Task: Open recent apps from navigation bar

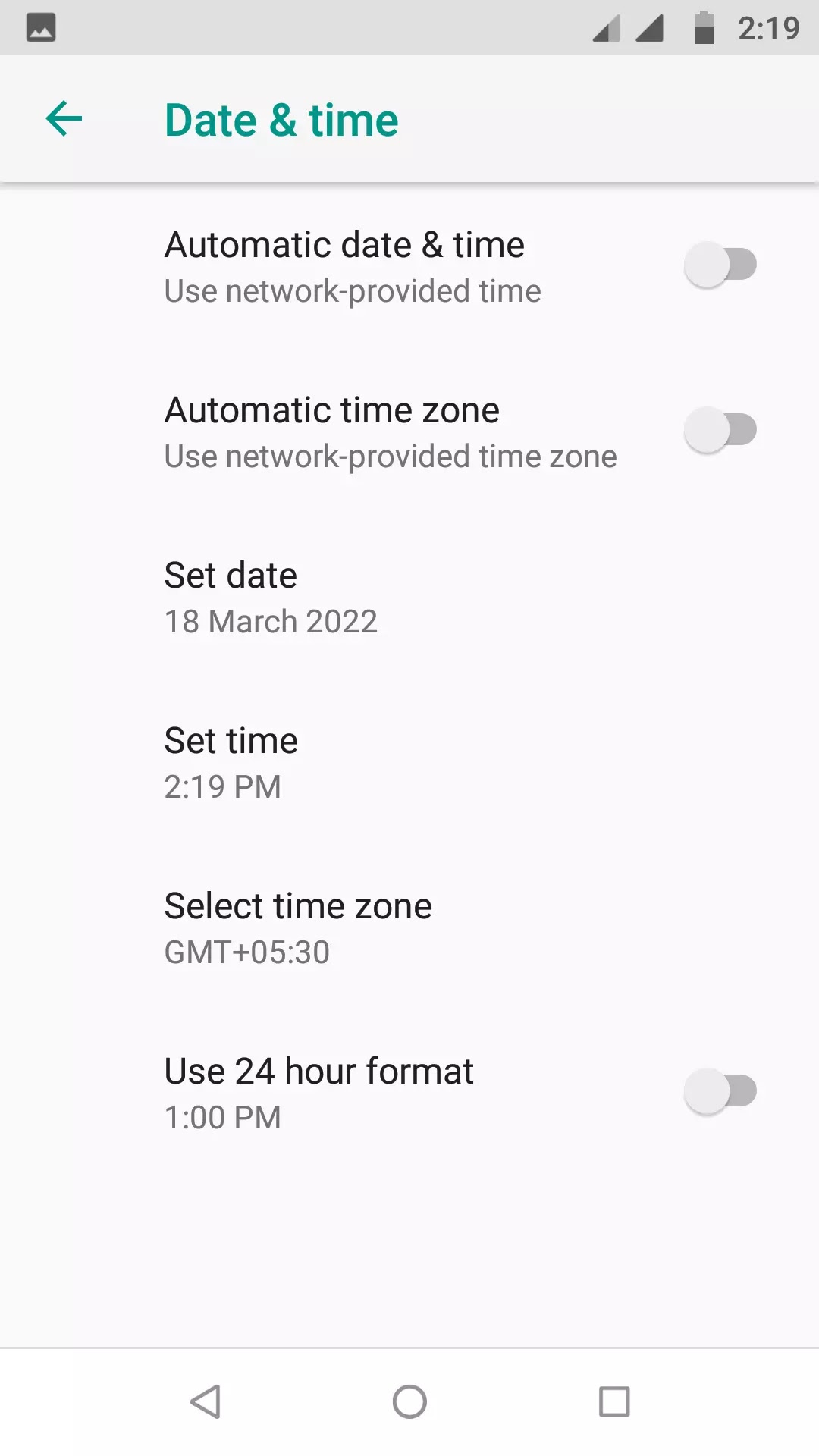Action: 614,1401
